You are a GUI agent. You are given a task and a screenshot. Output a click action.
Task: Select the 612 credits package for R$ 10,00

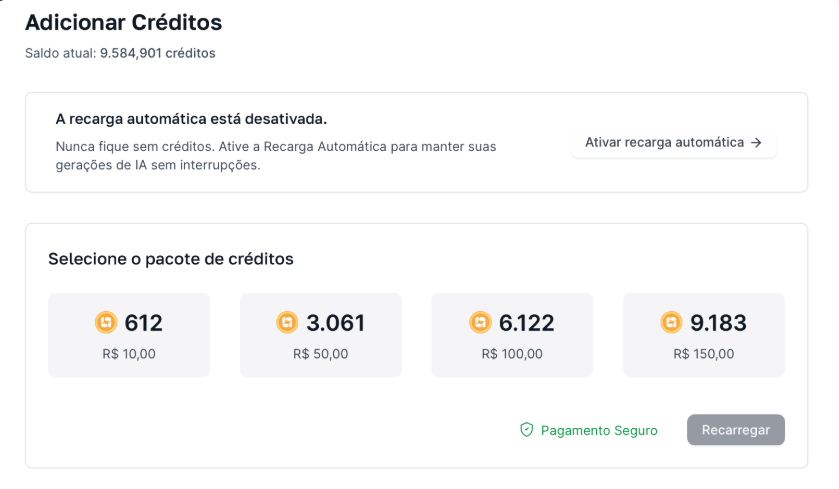[129, 335]
